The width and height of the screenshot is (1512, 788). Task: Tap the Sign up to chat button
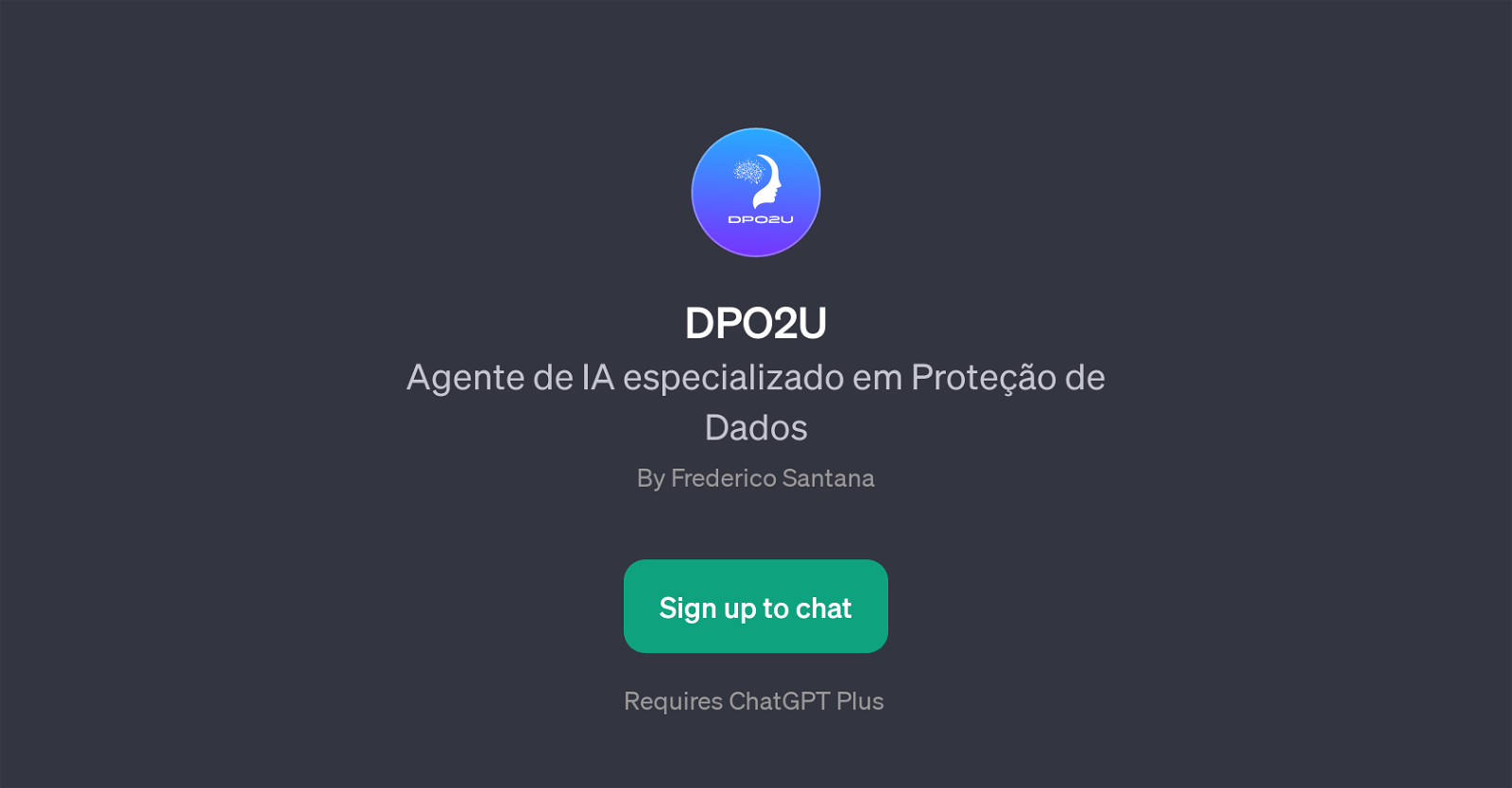(755, 607)
